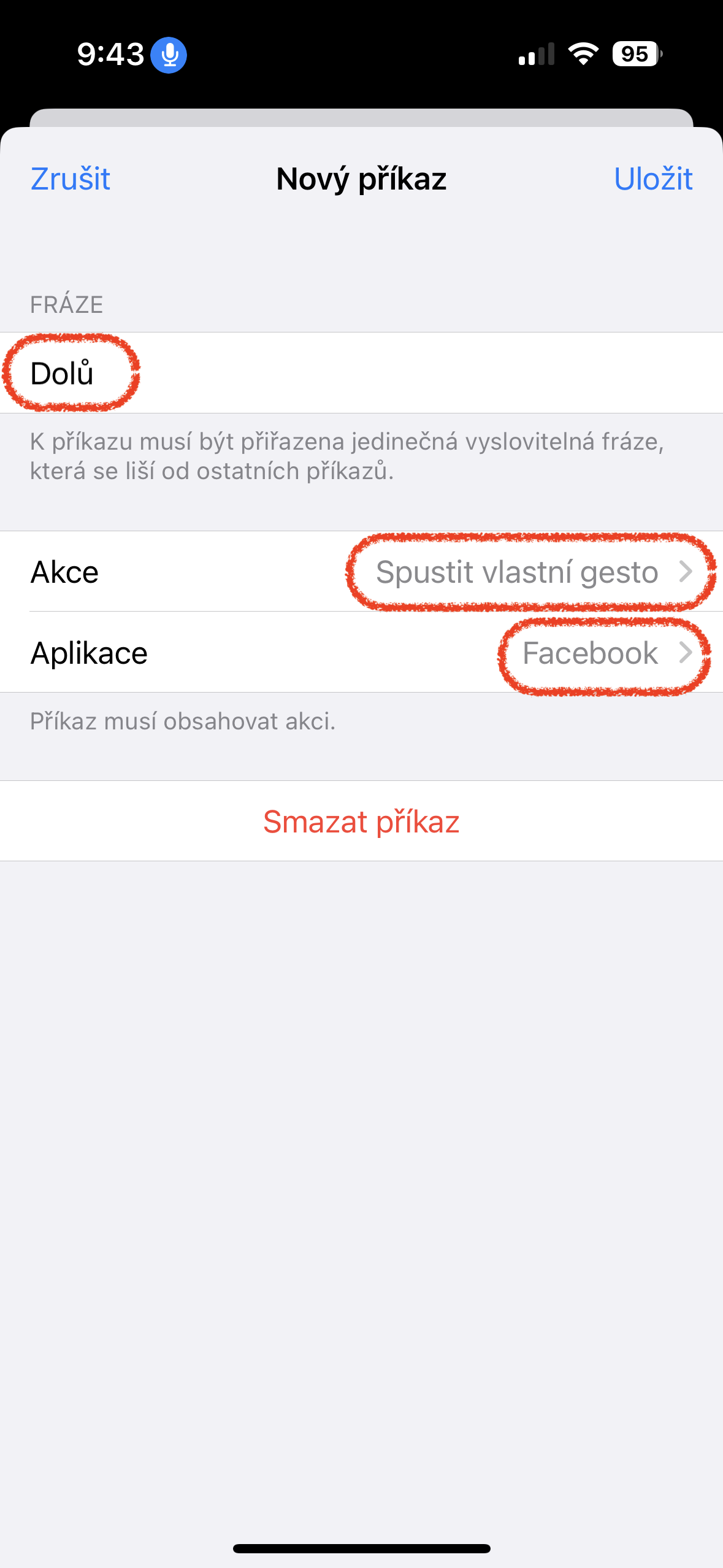Delete the command with Smazat příkaz
This screenshot has height=1568, width=723.
[361, 821]
